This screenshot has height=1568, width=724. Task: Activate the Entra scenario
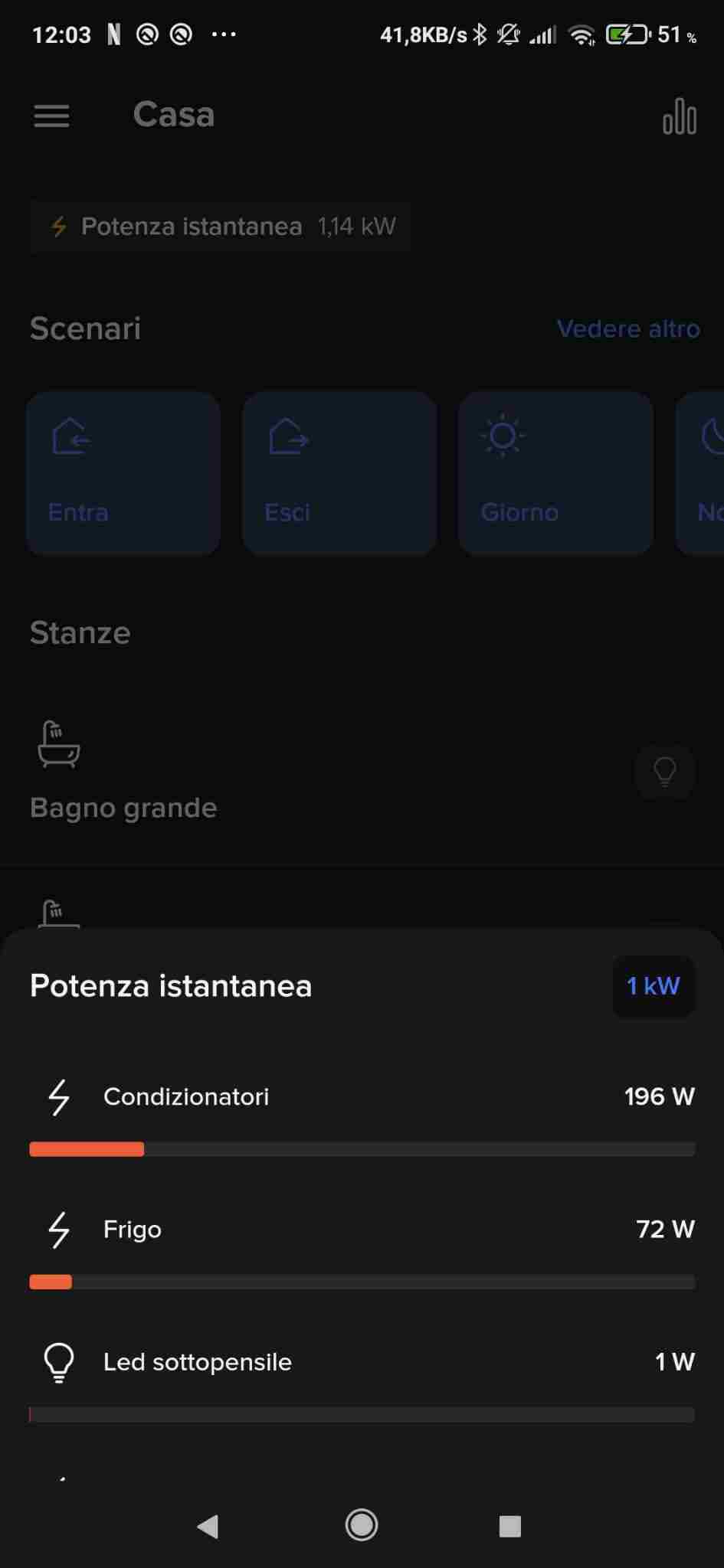pyautogui.click(x=123, y=472)
